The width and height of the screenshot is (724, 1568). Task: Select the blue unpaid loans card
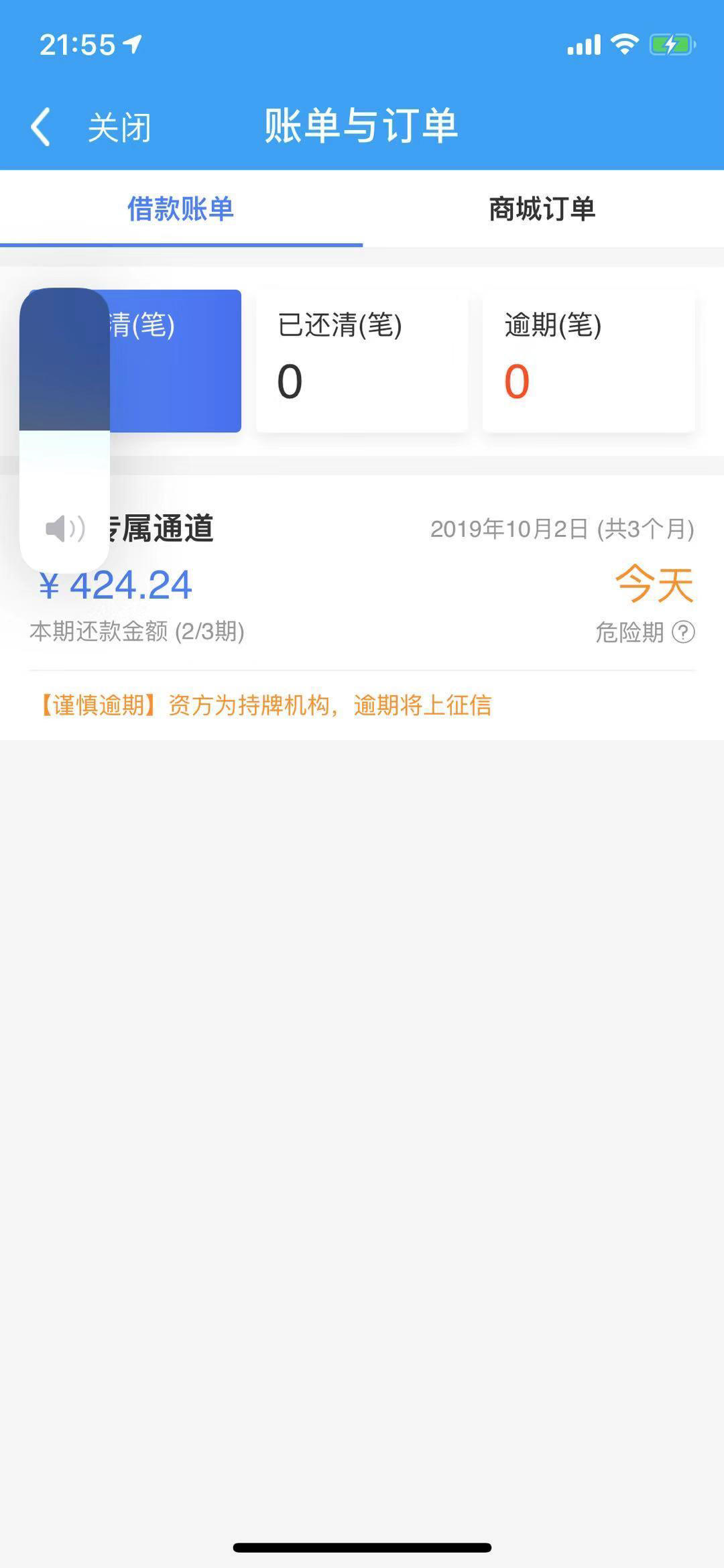(135, 361)
